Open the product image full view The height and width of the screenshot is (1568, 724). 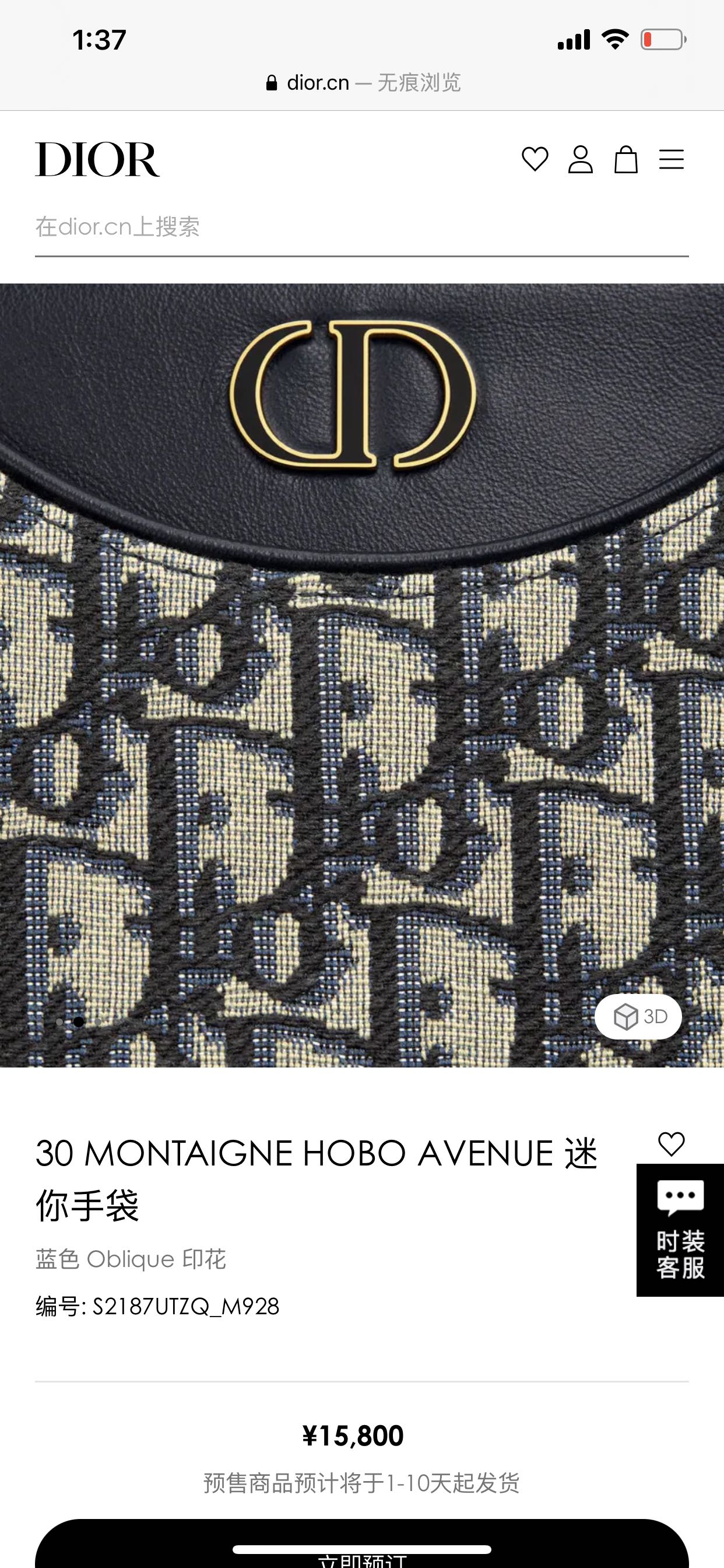[x=361, y=674]
